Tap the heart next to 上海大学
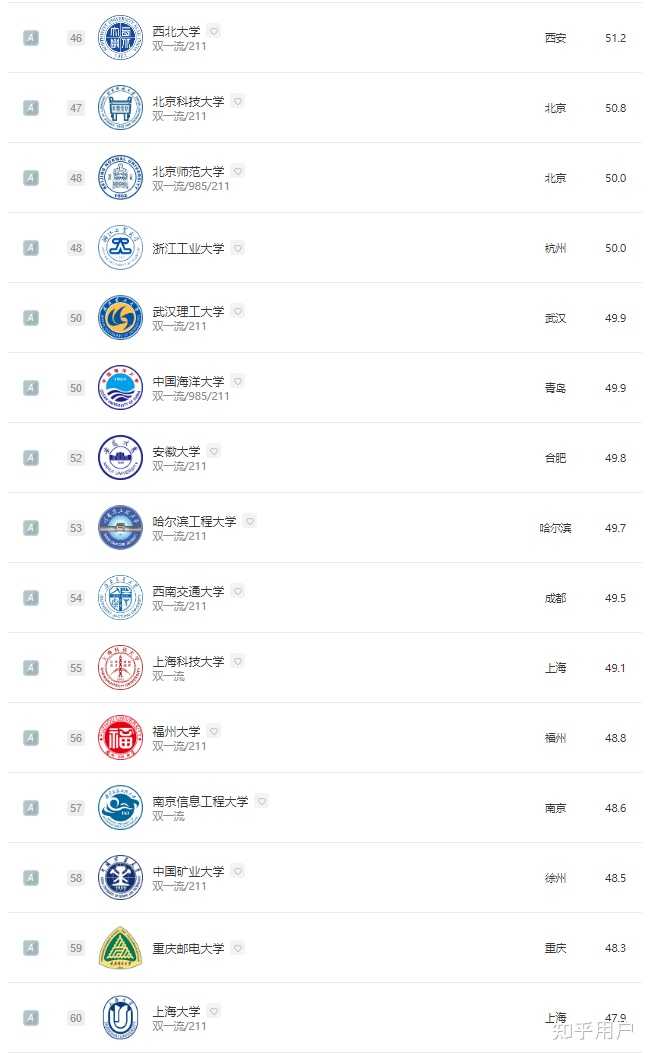 [x=213, y=1011]
